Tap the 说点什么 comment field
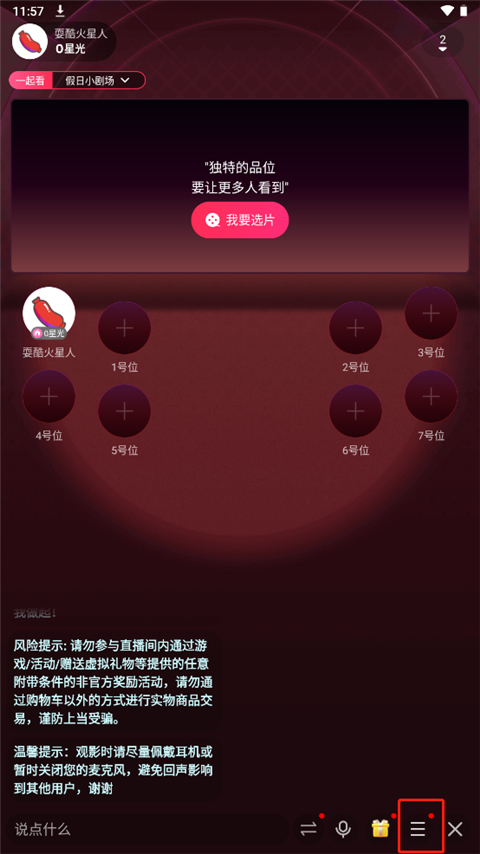Viewport: 480px width, 854px height. click(x=147, y=829)
